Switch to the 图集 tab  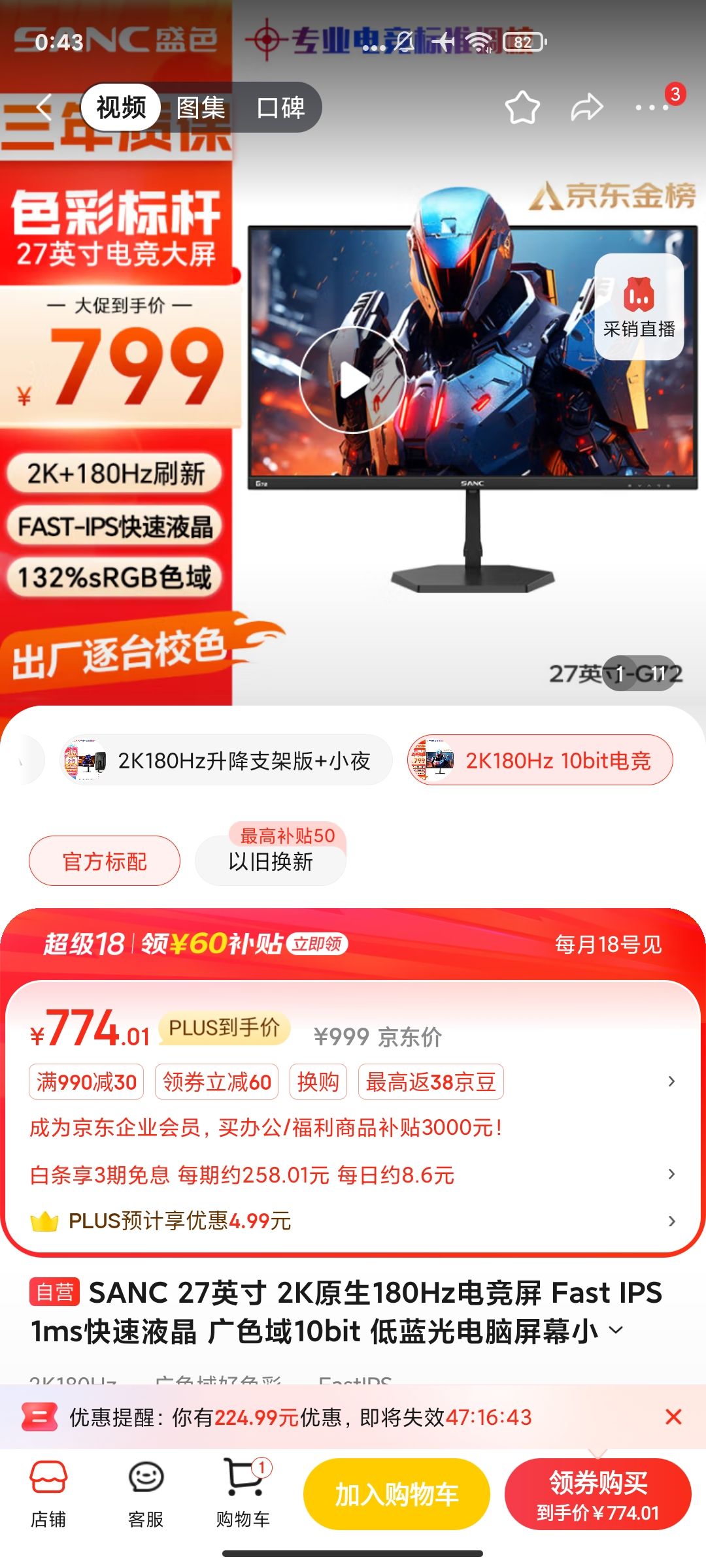tap(201, 106)
